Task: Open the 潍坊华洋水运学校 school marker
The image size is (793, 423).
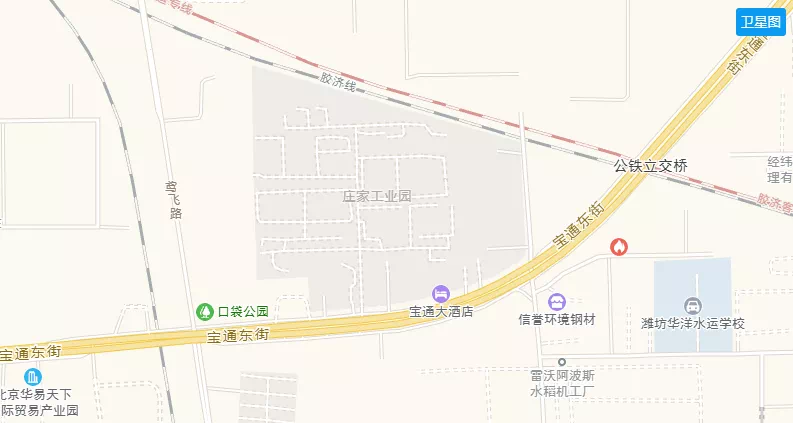Action: coord(691,304)
